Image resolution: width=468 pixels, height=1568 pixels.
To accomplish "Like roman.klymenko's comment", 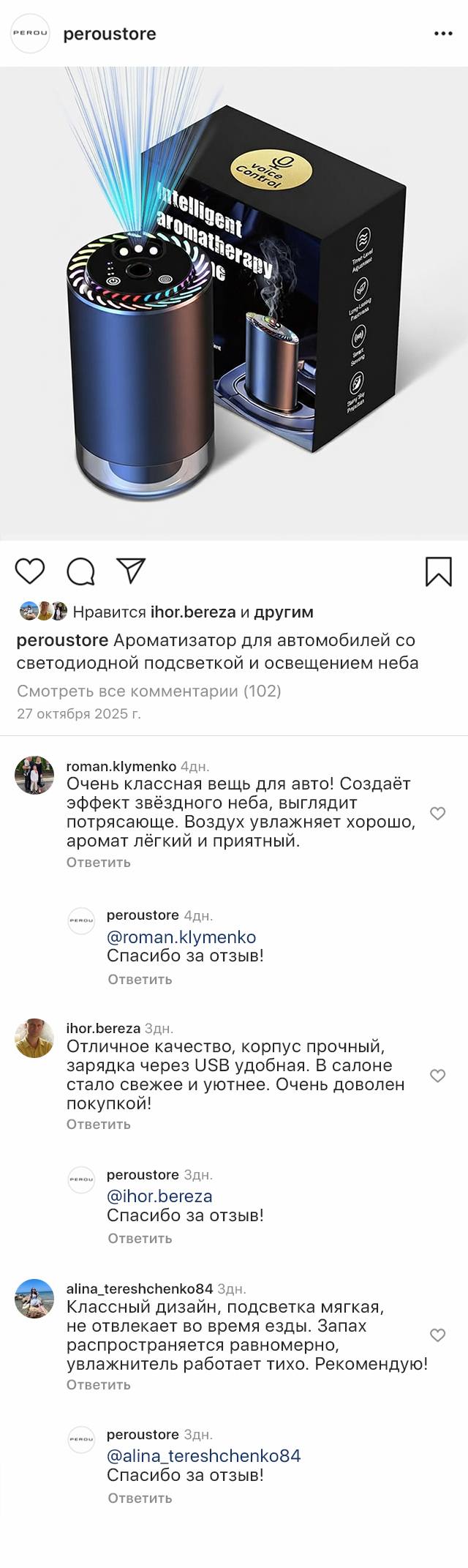I will [437, 813].
